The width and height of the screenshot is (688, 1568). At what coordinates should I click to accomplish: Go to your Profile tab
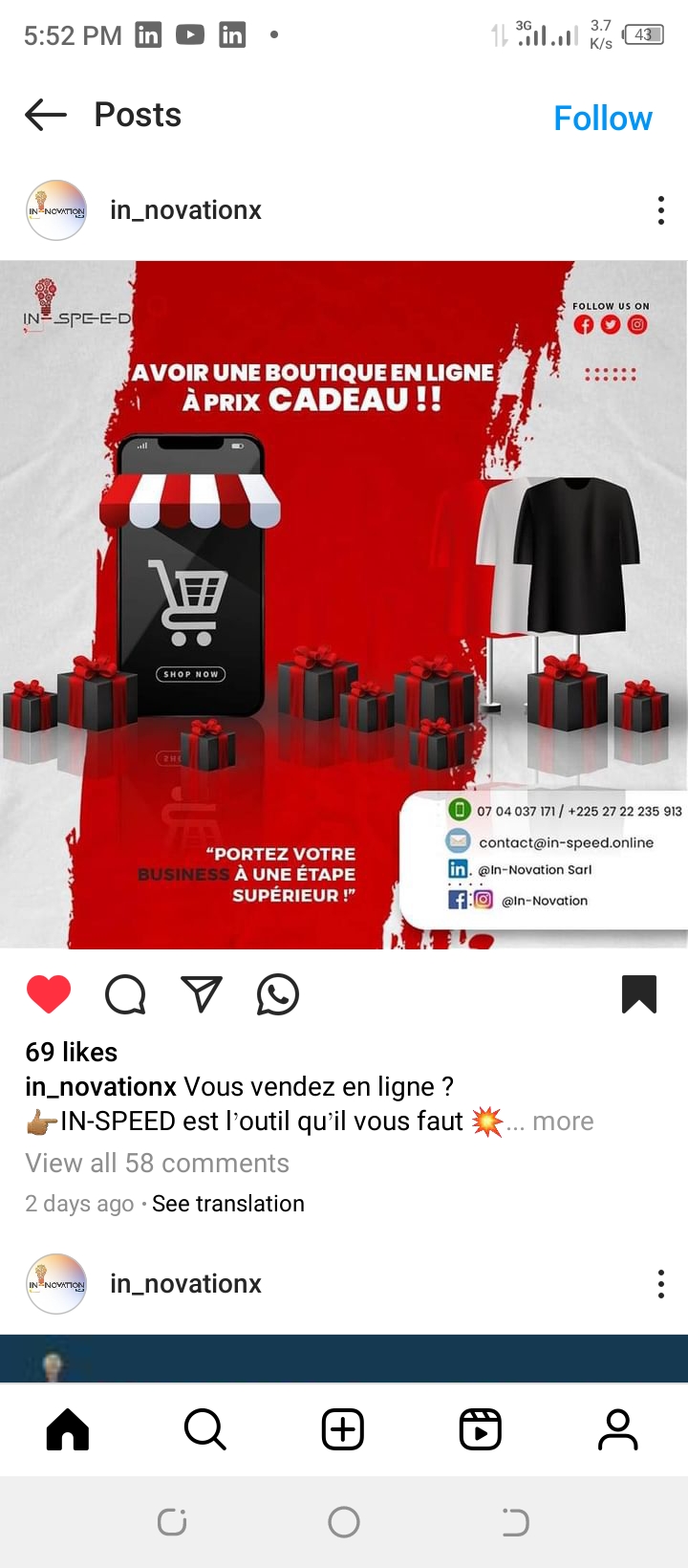point(617,1430)
